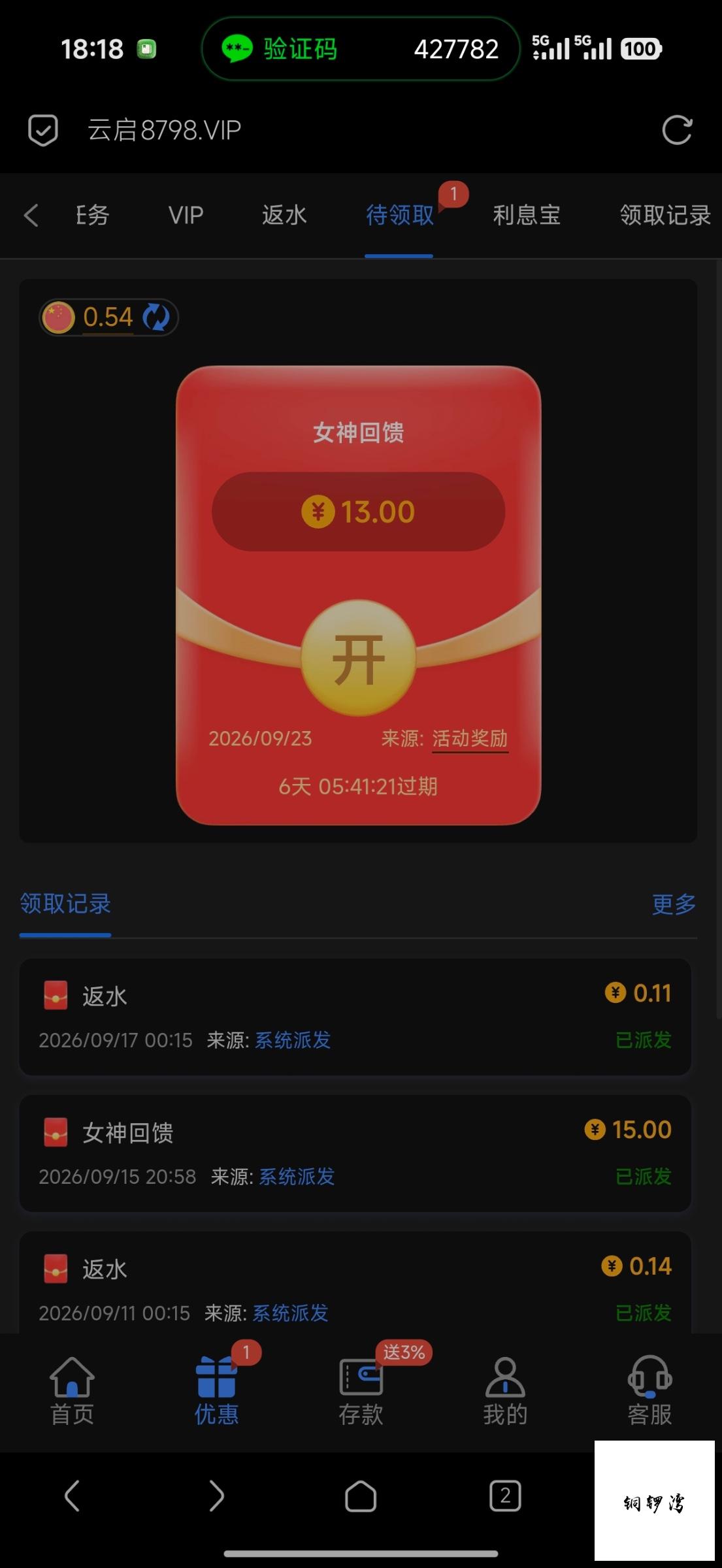Switch to the 返水 tab

click(284, 215)
